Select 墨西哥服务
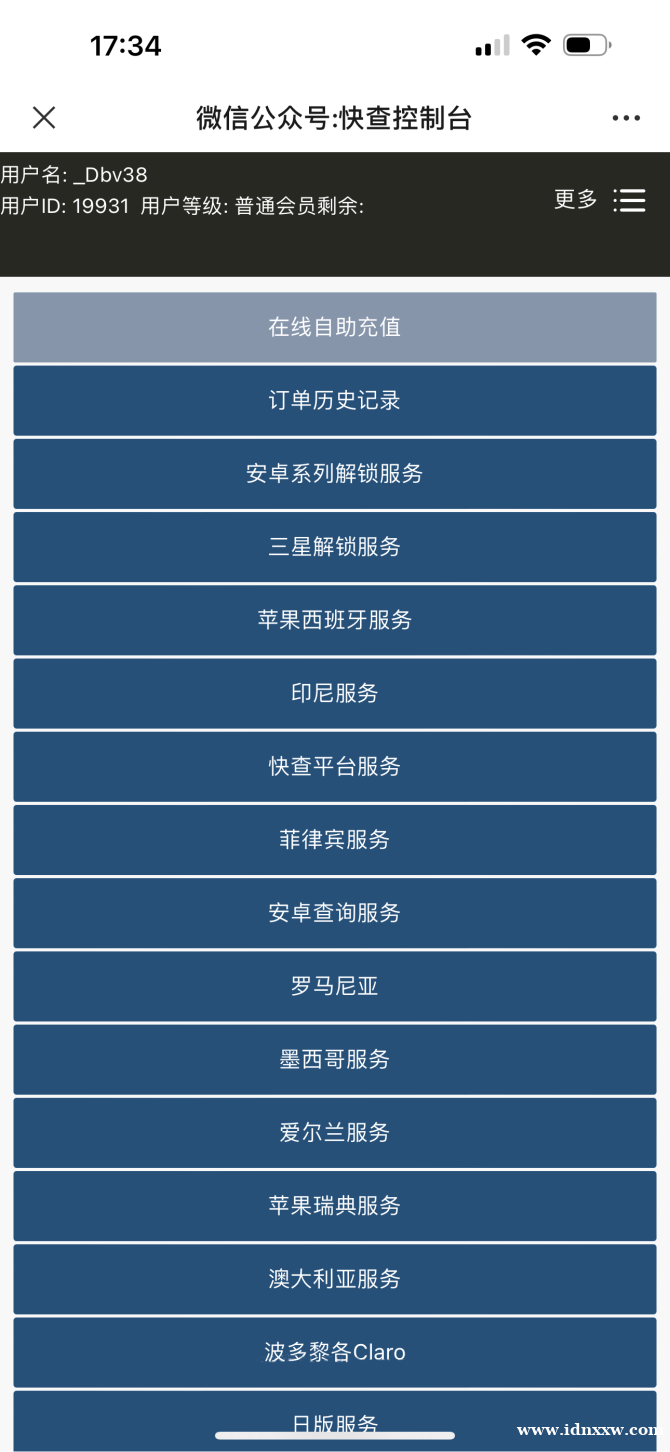 pos(335,1059)
